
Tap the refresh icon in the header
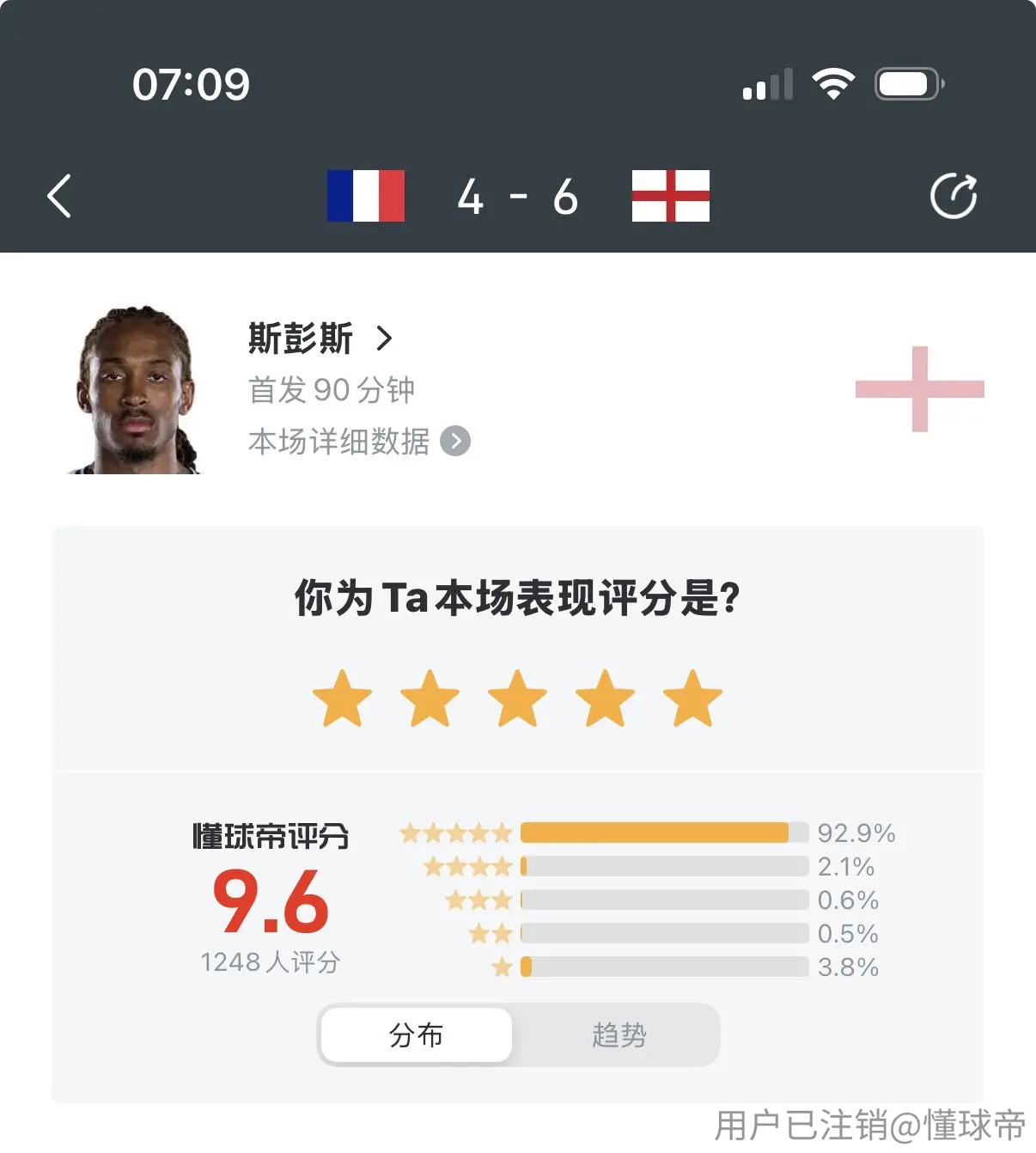coord(954,196)
